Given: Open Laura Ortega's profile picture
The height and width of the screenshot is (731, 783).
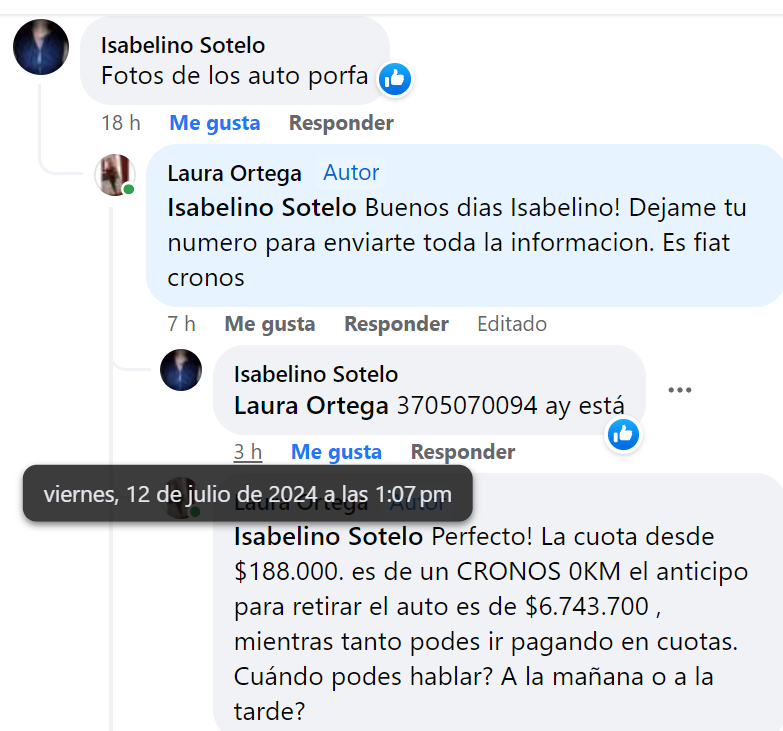Looking at the screenshot, I should click(115, 174).
